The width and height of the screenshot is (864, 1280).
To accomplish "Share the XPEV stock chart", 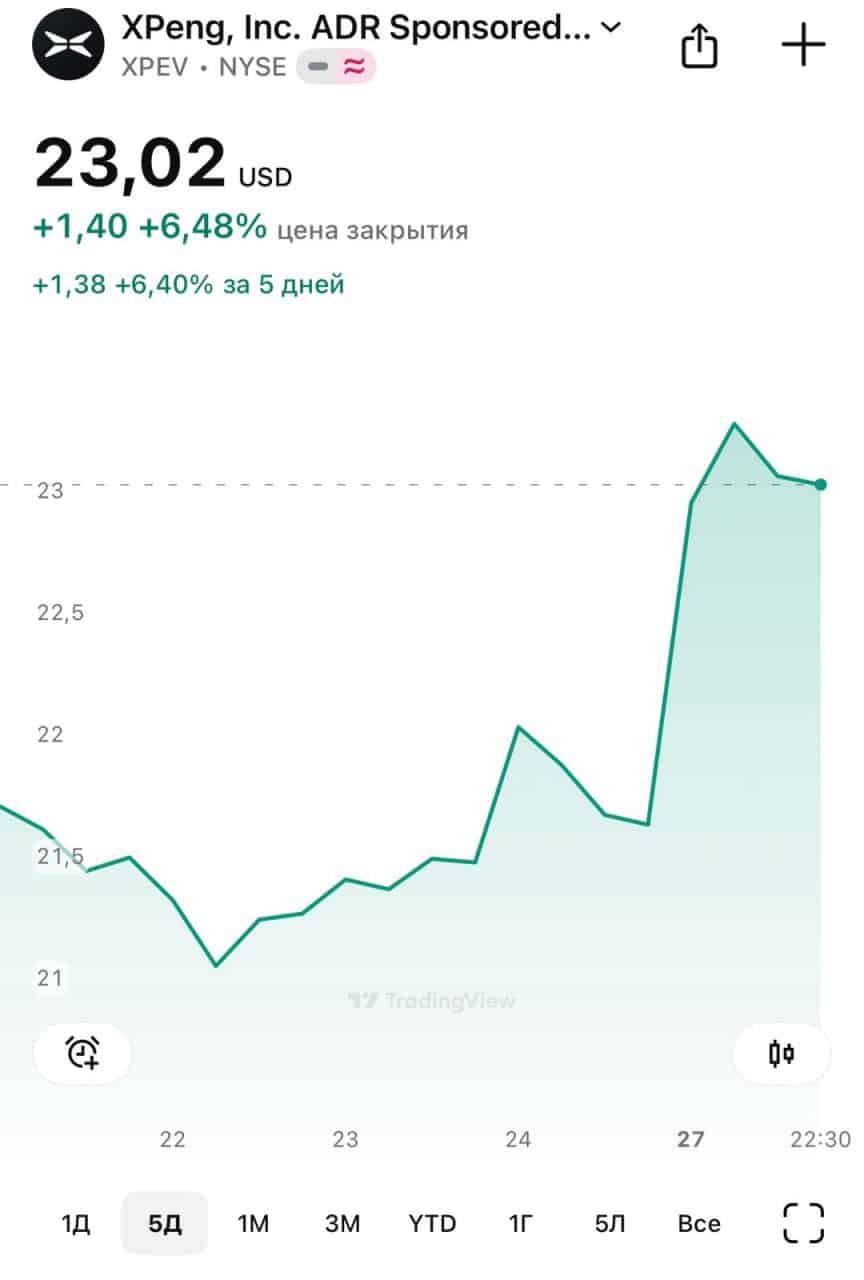I will [x=699, y=47].
